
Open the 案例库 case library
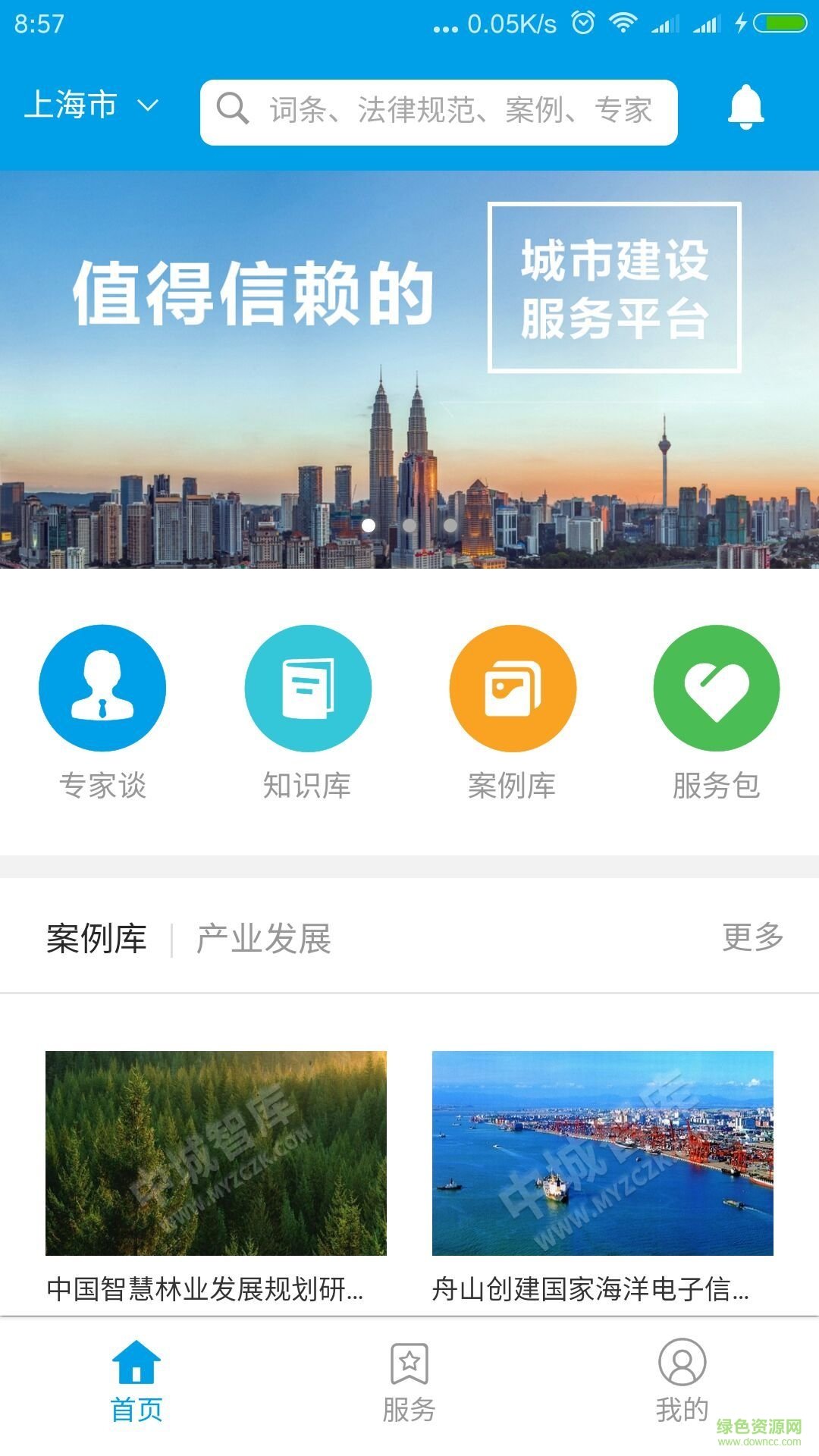tap(512, 688)
